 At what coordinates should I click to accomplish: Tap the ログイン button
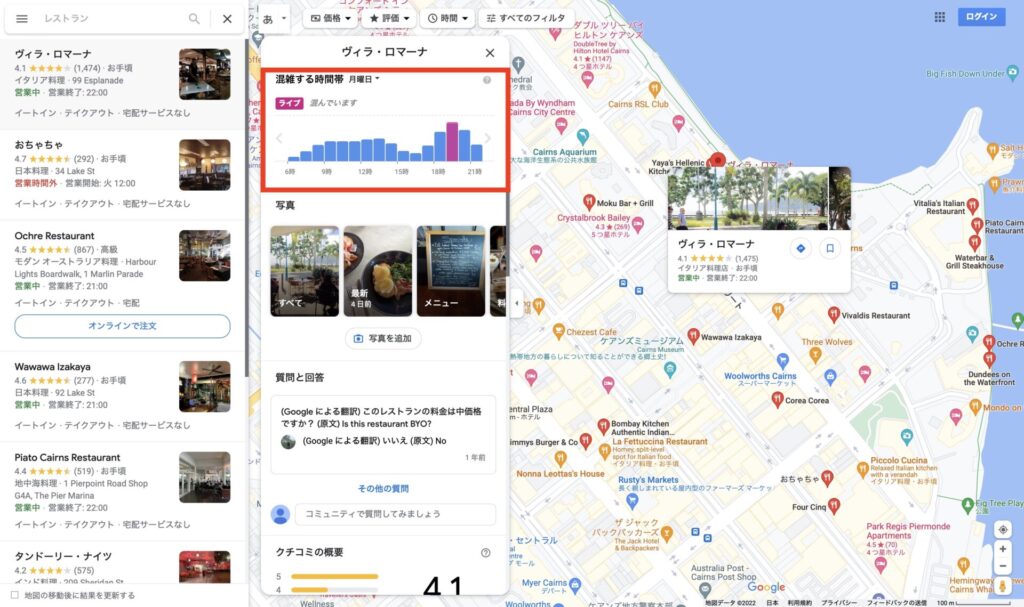tap(982, 17)
